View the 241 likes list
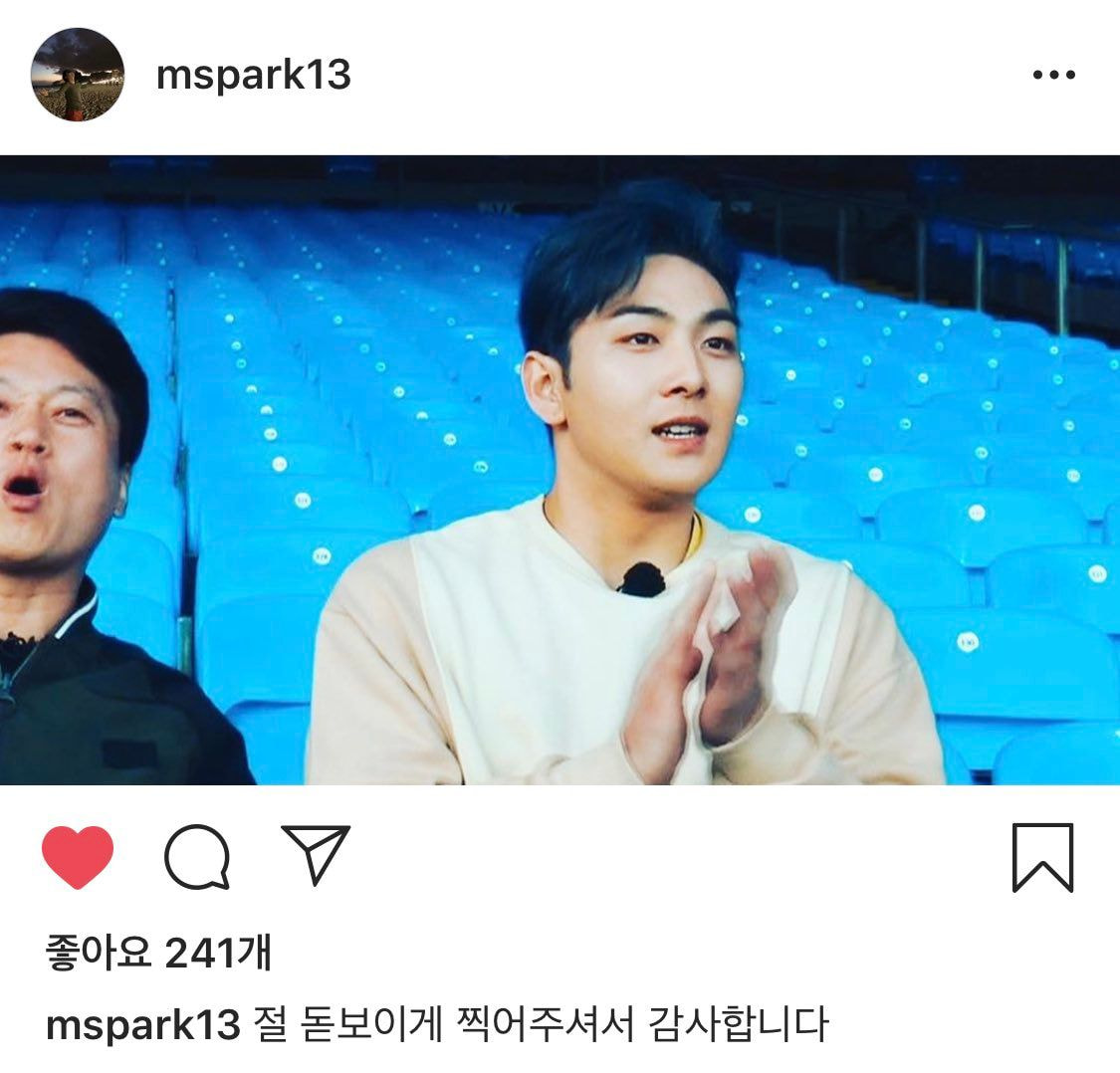1120x1073 pixels. tap(158, 954)
